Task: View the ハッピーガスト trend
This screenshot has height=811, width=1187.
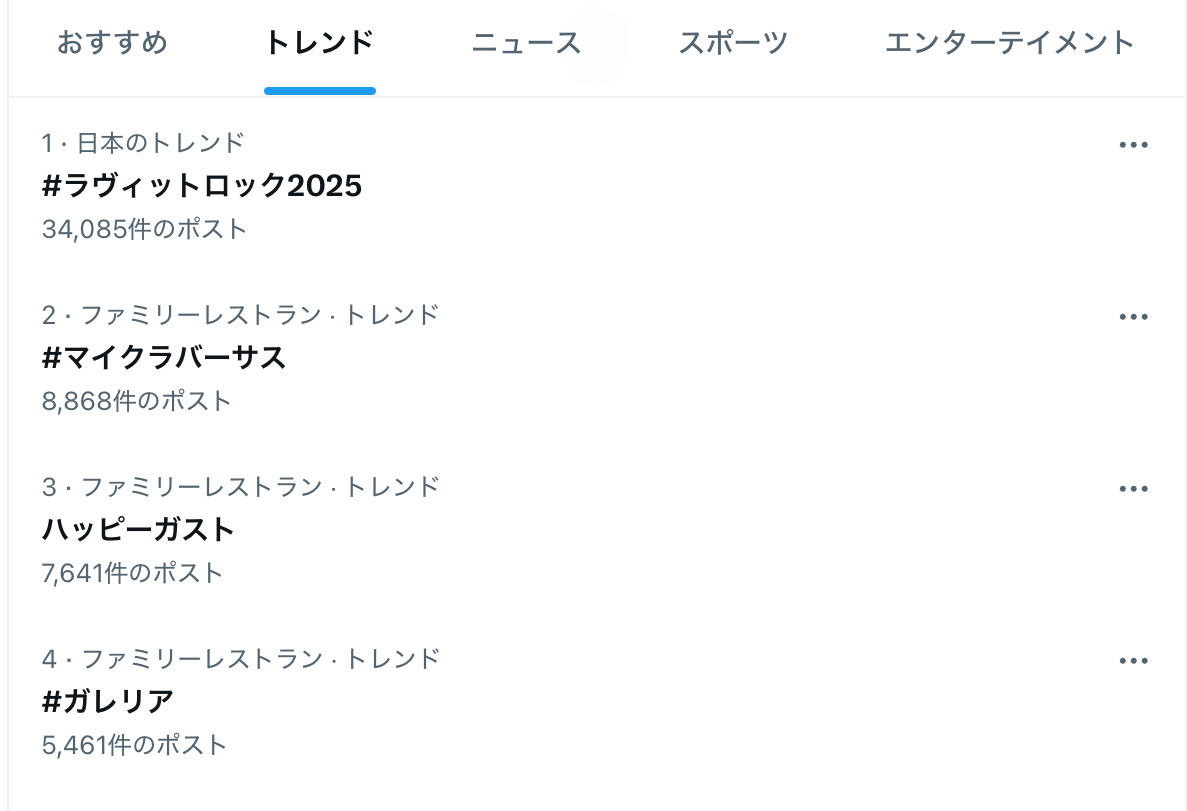Action: click(x=139, y=530)
